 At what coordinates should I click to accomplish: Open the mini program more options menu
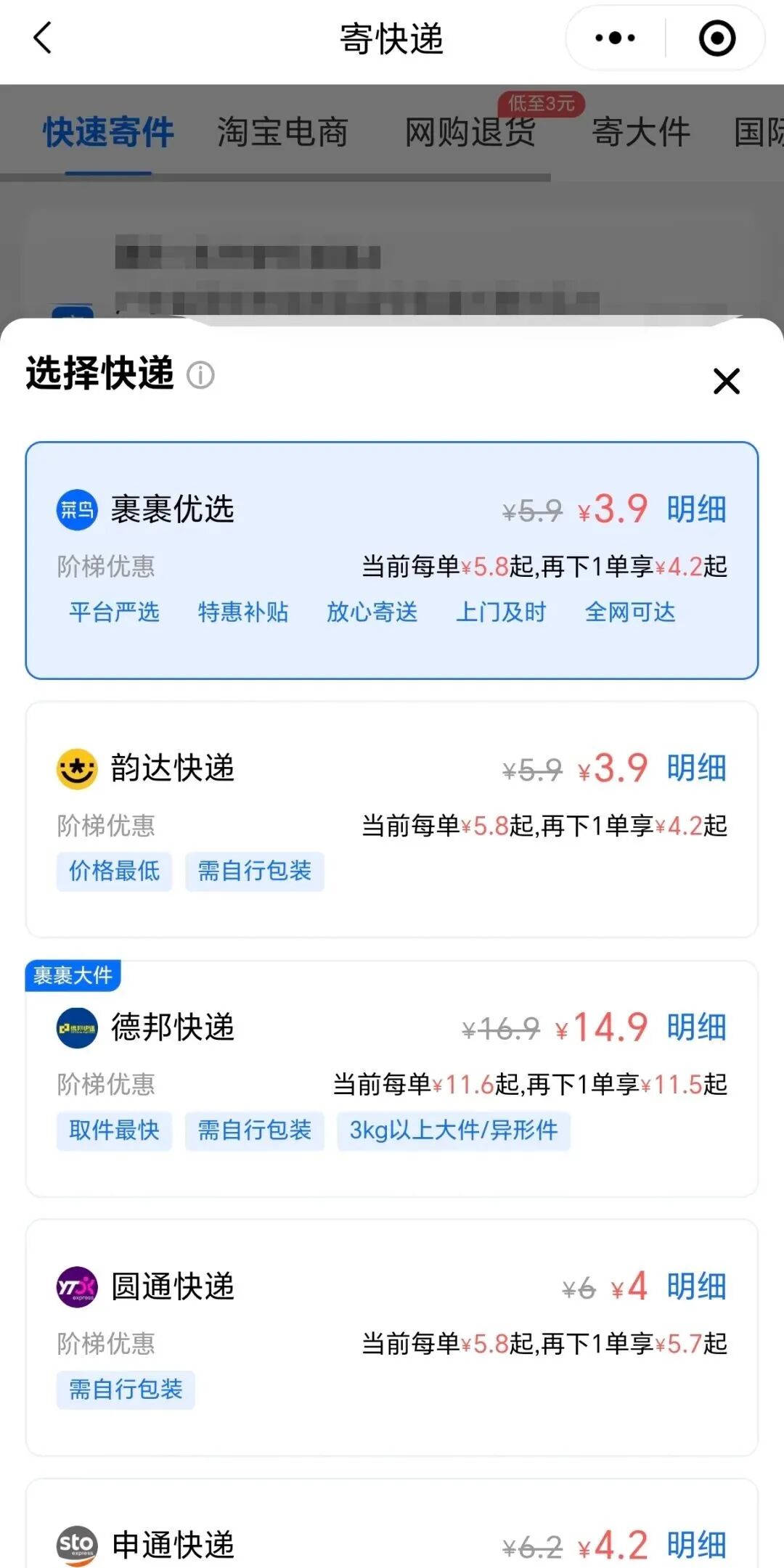click(x=615, y=38)
